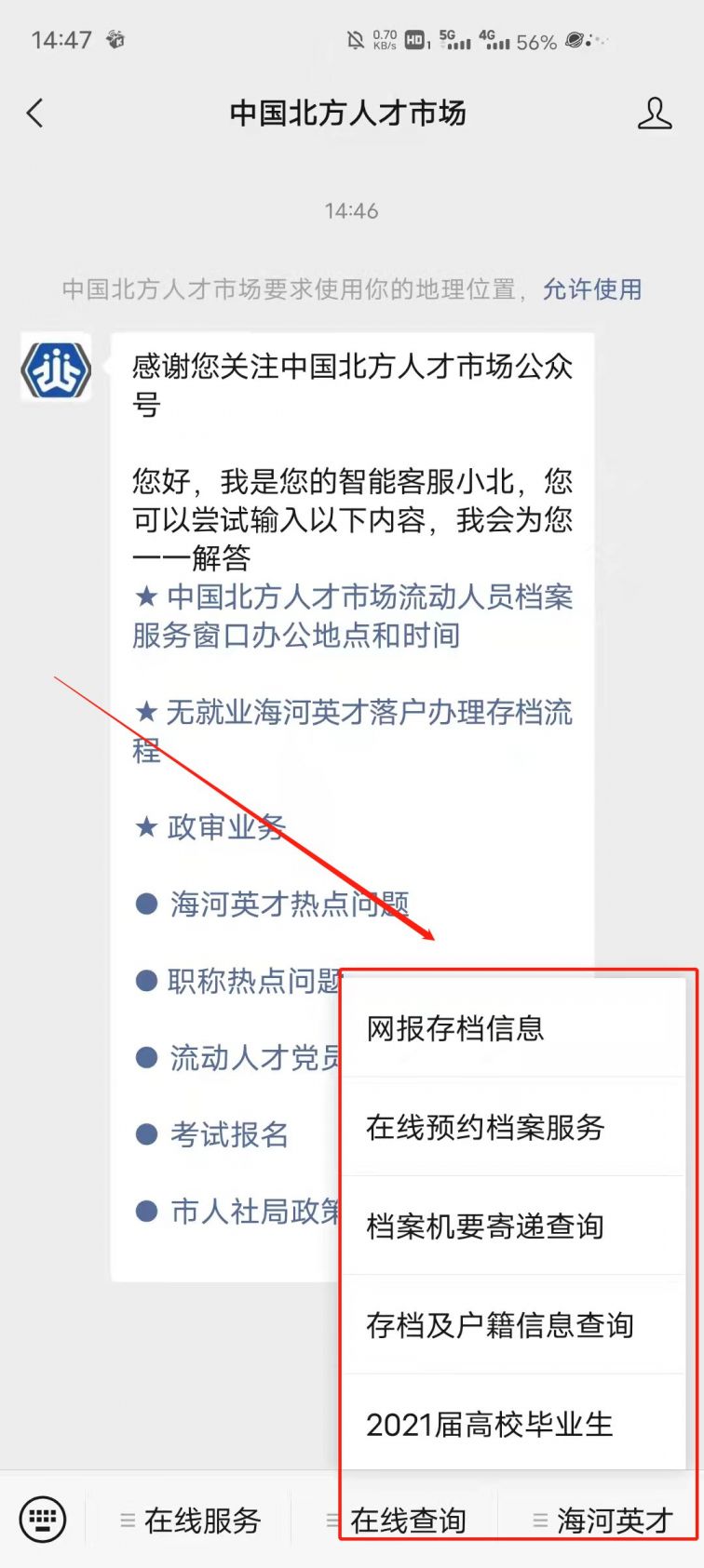Open the 考试报名 link
Viewport: 704px width, 1568px height.
tap(212, 1134)
